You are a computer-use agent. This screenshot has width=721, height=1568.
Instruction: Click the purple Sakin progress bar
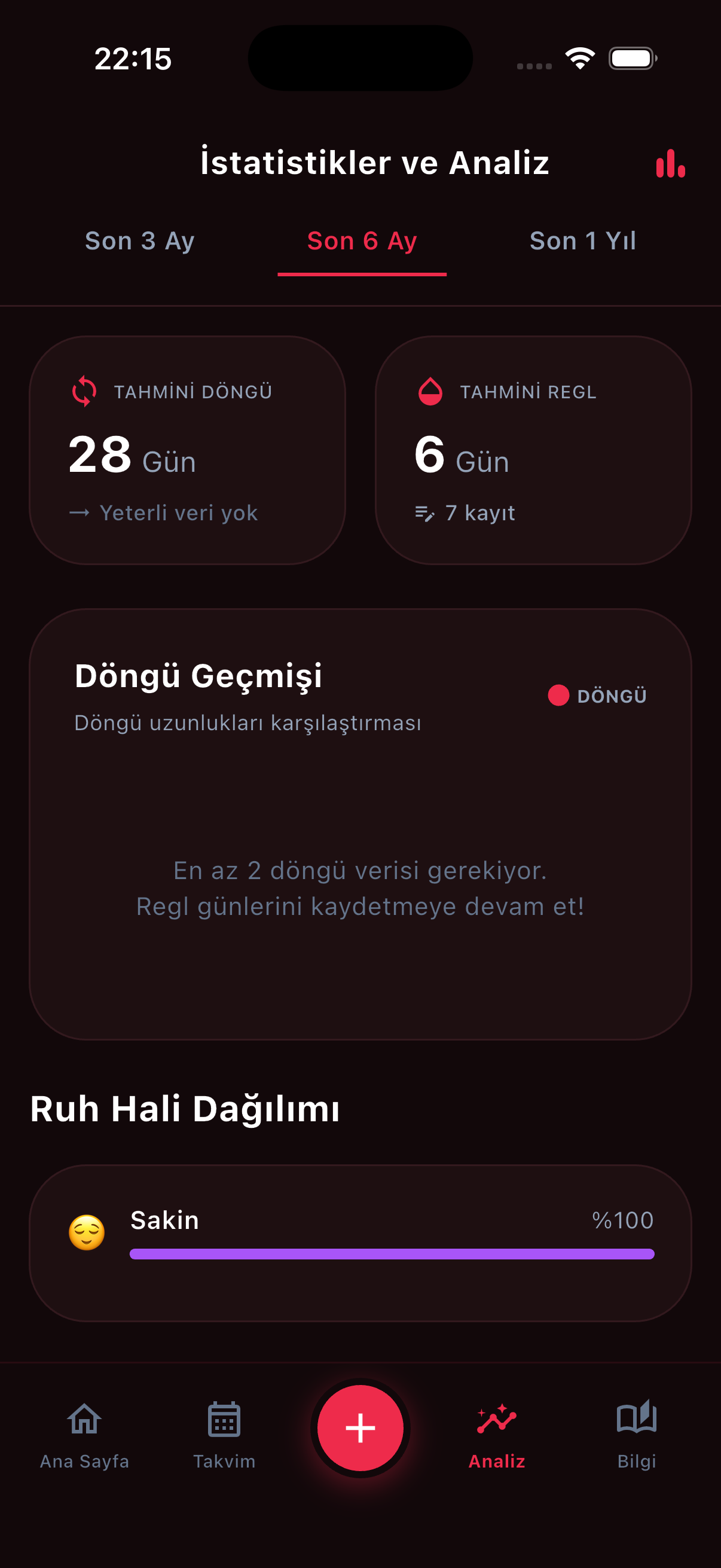(392, 1253)
